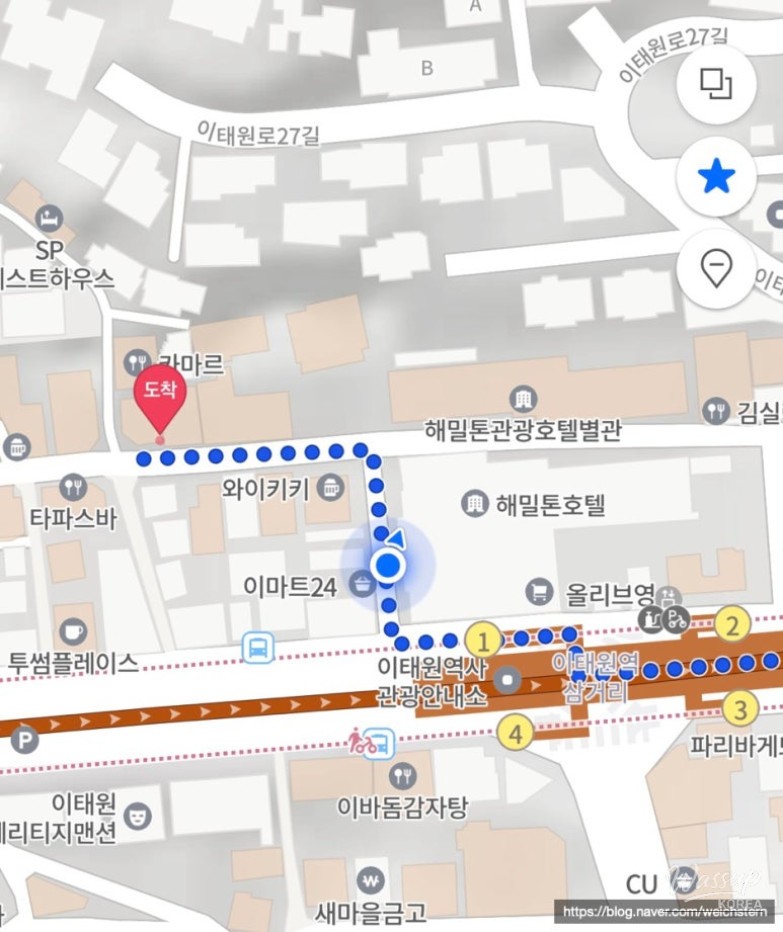Tap the 이바돔감자탕 restaurant marker

(x=403, y=773)
